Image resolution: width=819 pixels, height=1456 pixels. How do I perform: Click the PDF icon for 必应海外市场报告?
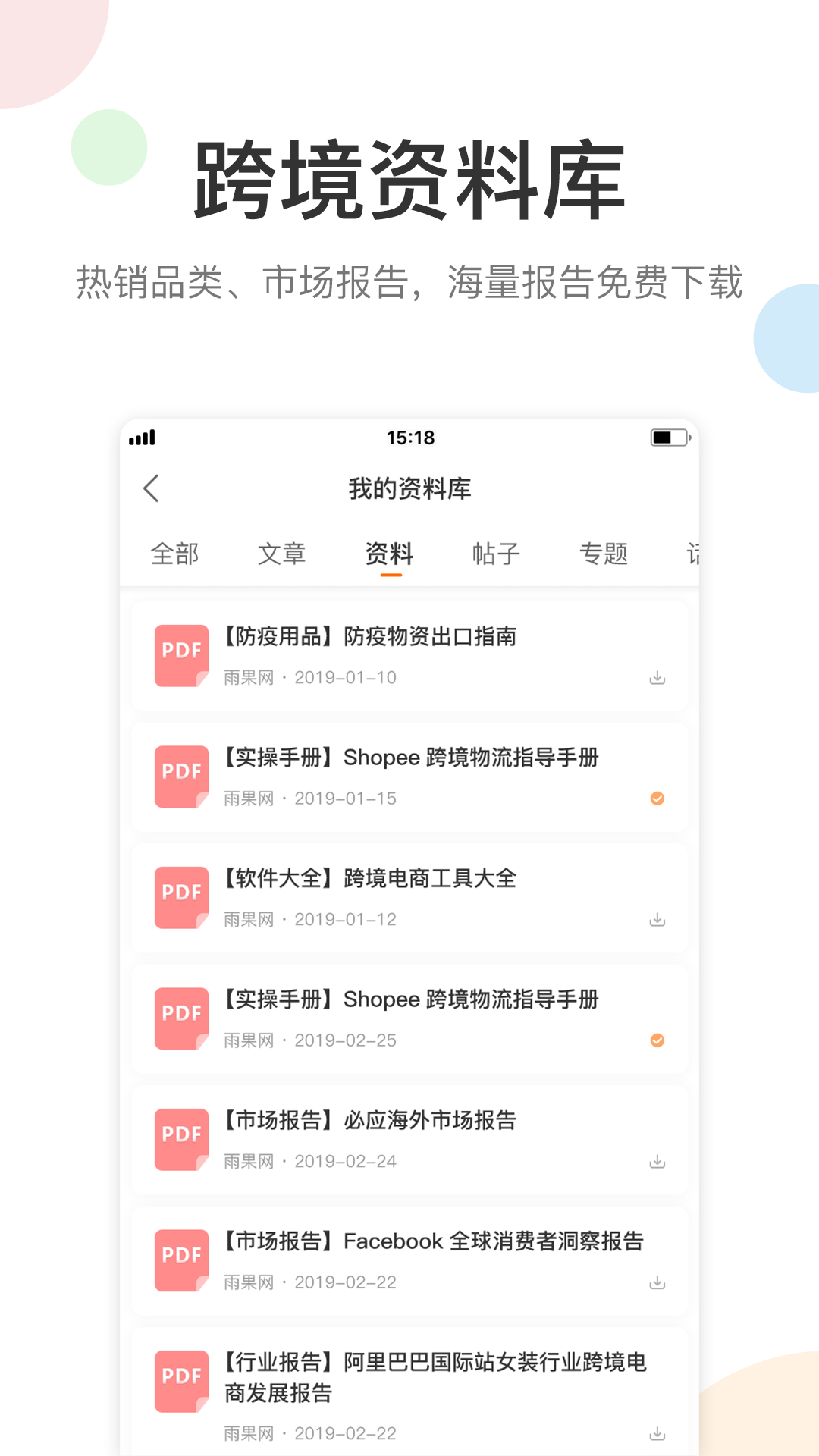(x=180, y=1139)
